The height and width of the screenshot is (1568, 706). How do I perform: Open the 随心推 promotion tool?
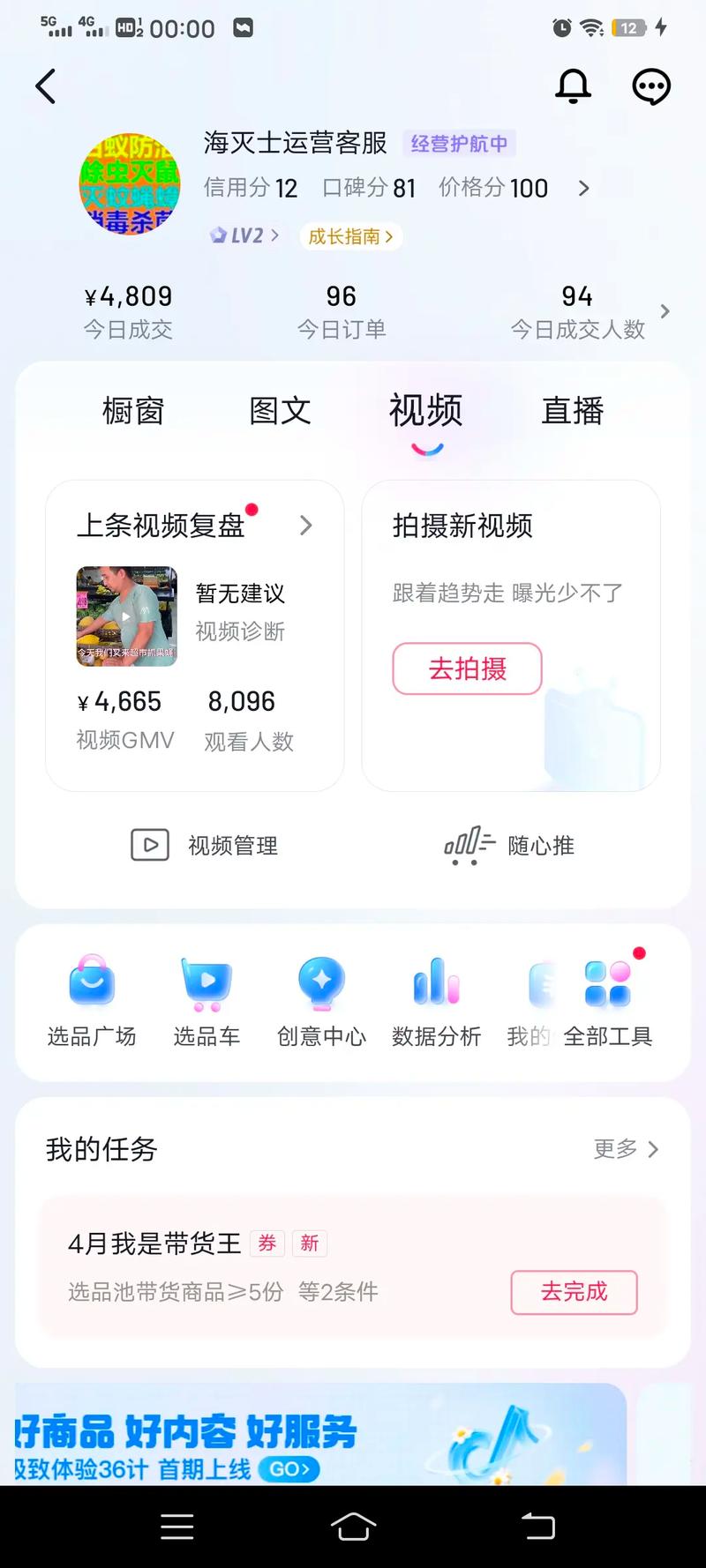509,846
